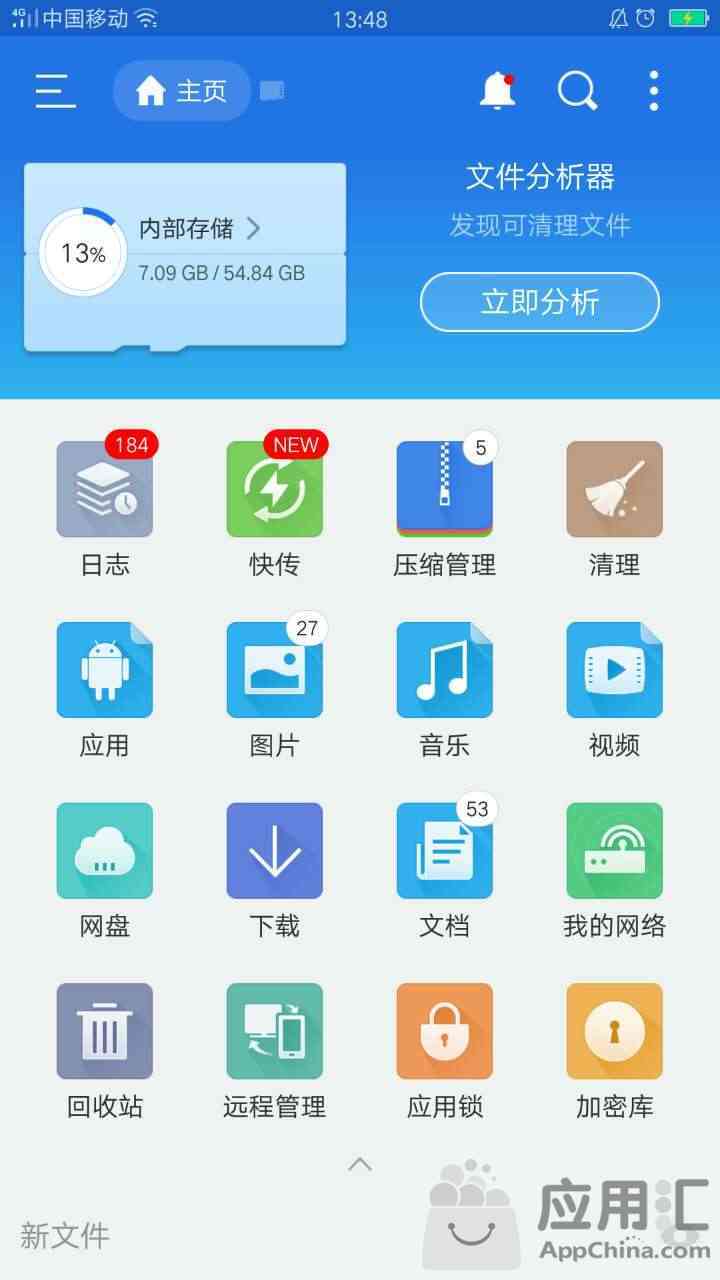The width and height of the screenshot is (720, 1280).
Task: View the 图片 images category
Action: (x=275, y=670)
